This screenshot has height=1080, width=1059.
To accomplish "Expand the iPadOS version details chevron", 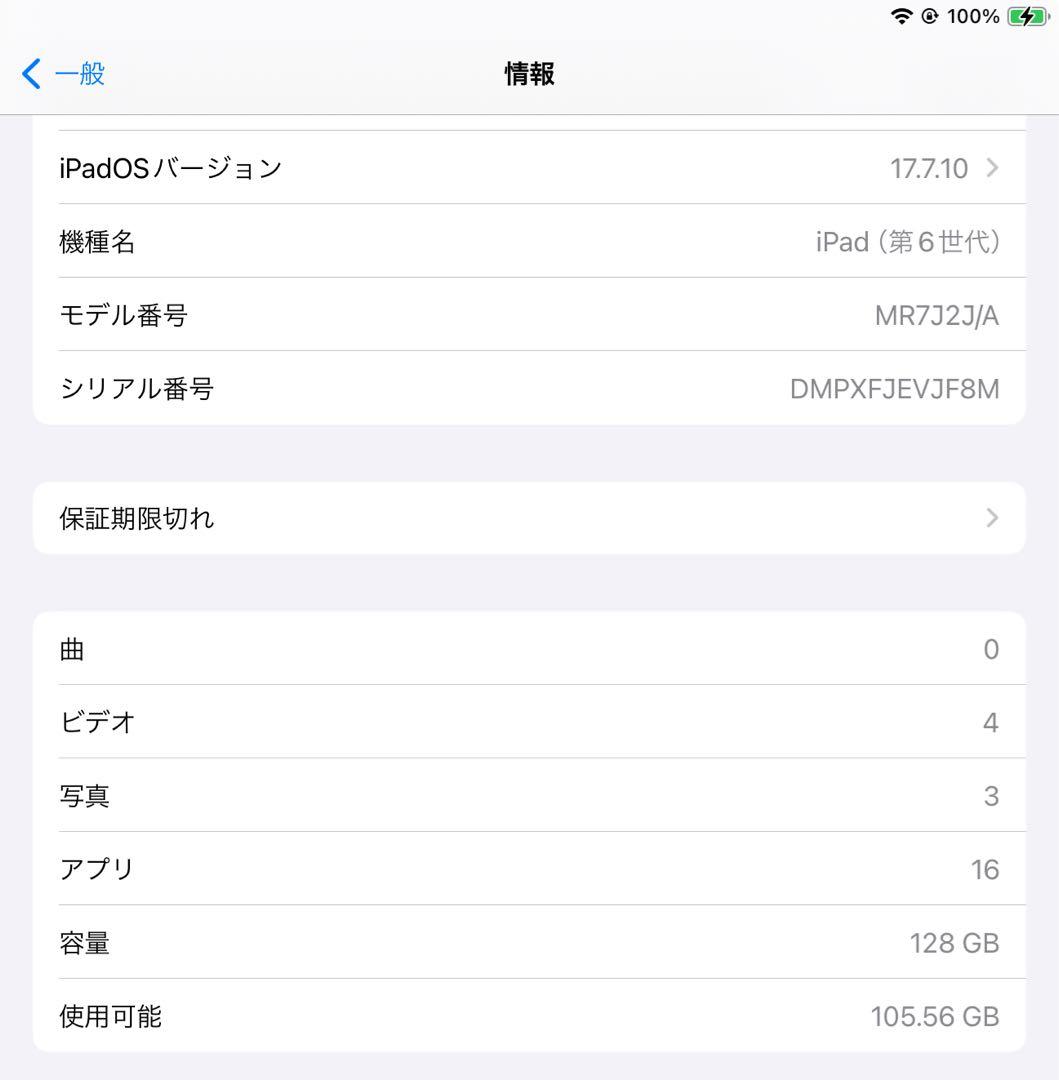I will pos(991,167).
